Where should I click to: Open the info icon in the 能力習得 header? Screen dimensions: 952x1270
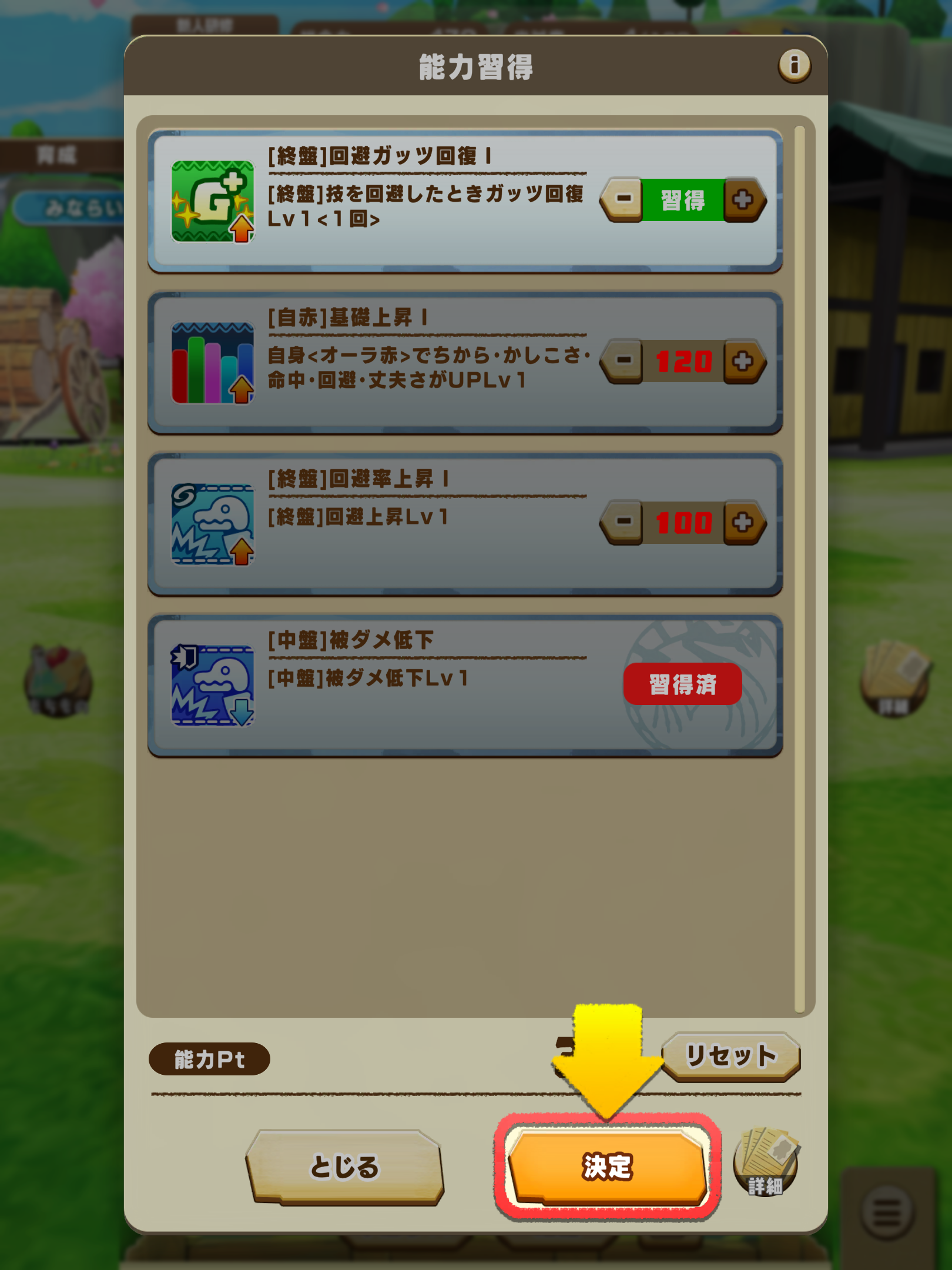point(795,65)
